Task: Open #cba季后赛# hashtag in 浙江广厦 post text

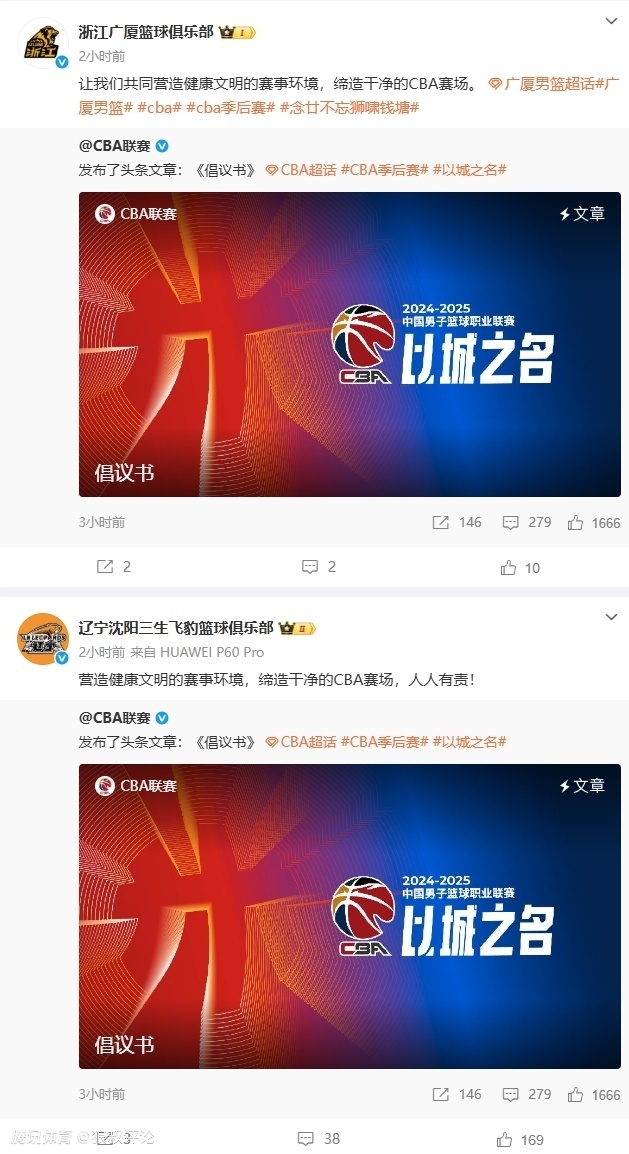Action: click(230, 107)
